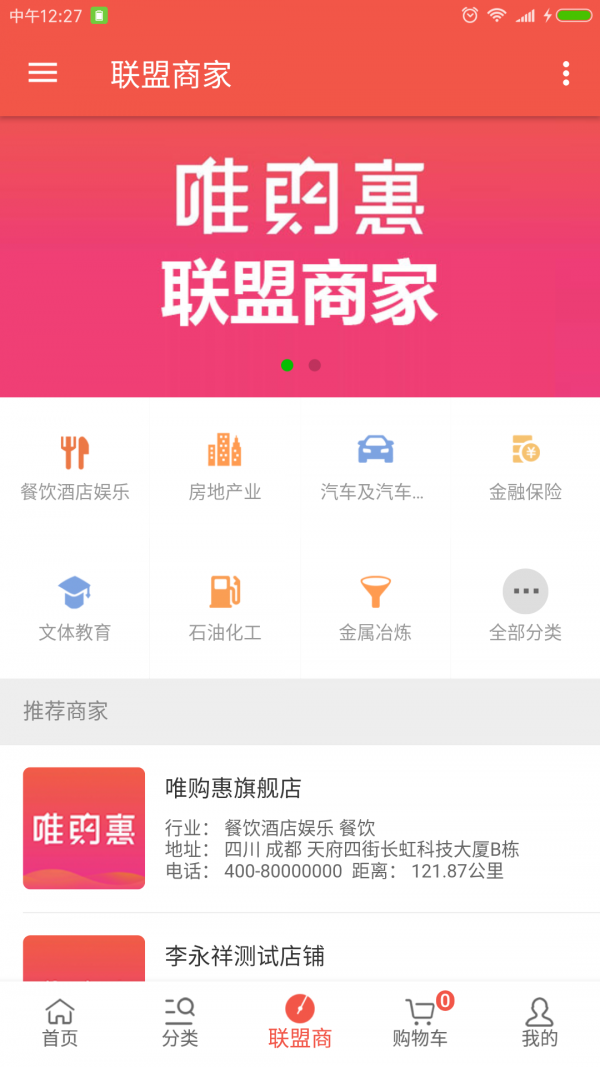The width and height of the screenshot is (600, 1067).
Task: Open the 房地产业 category
Action: [225, 466]
